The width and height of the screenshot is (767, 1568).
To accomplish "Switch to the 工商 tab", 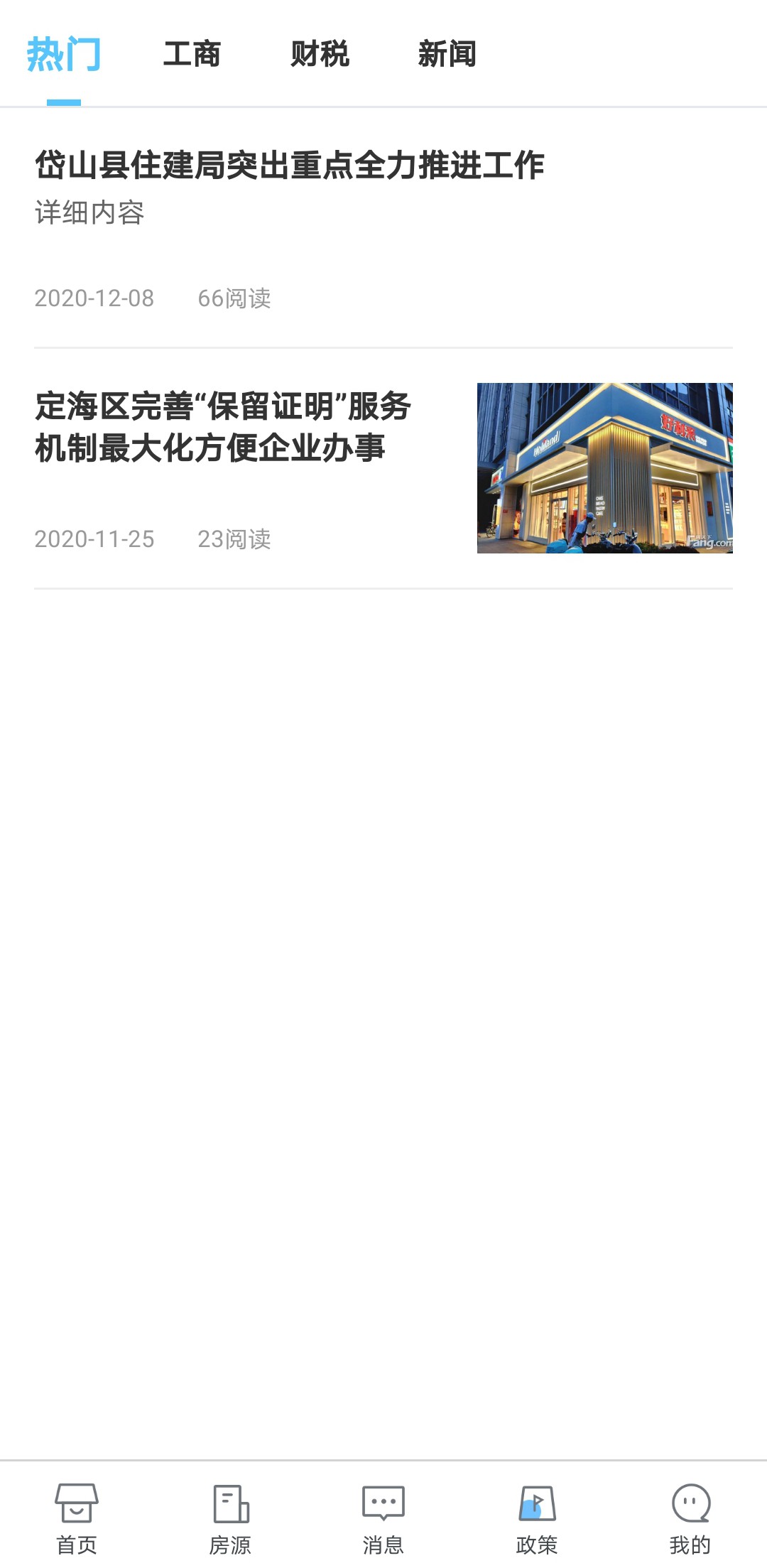I will pos(192,54).
